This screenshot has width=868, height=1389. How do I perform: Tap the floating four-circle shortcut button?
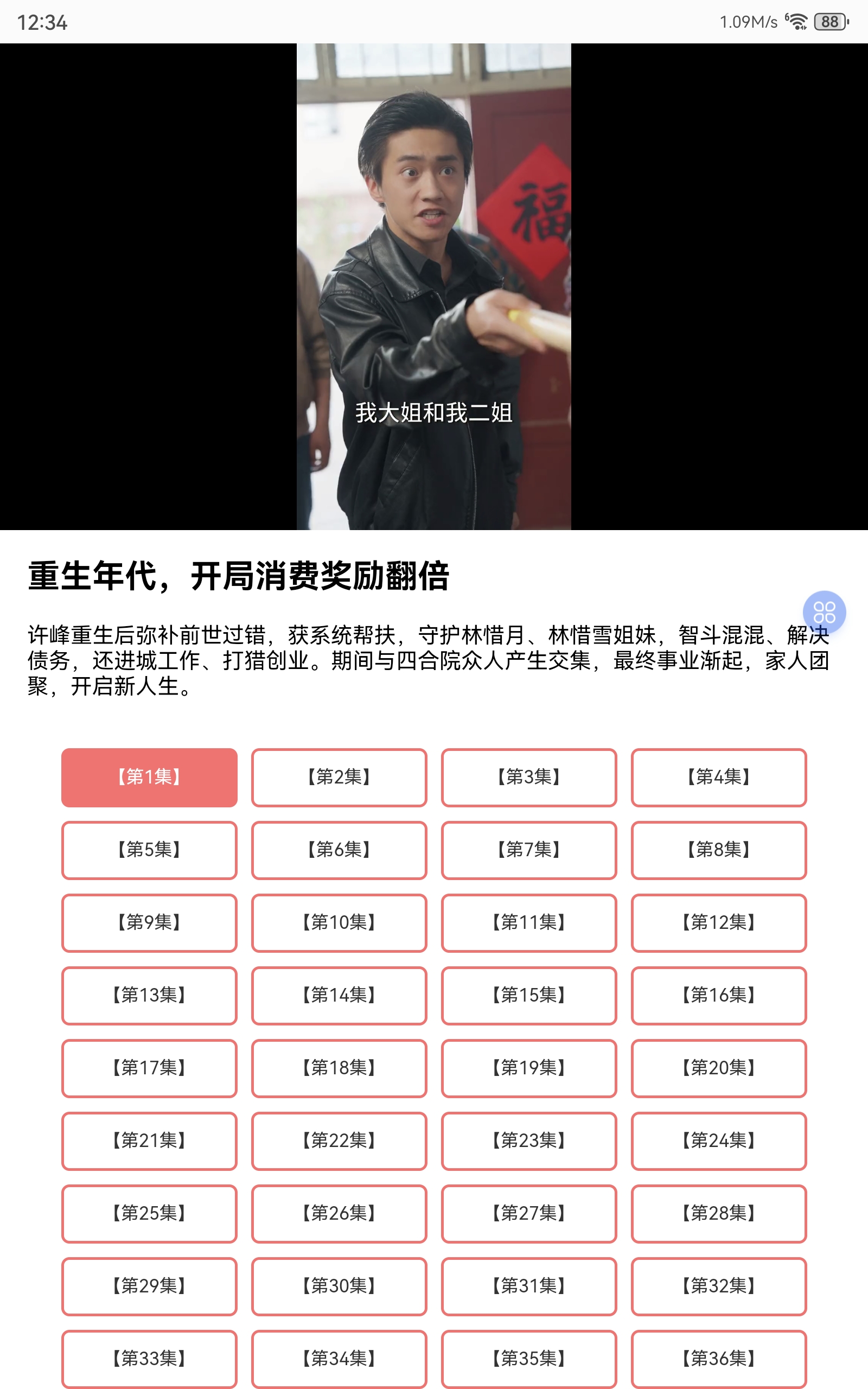point(824,612)
